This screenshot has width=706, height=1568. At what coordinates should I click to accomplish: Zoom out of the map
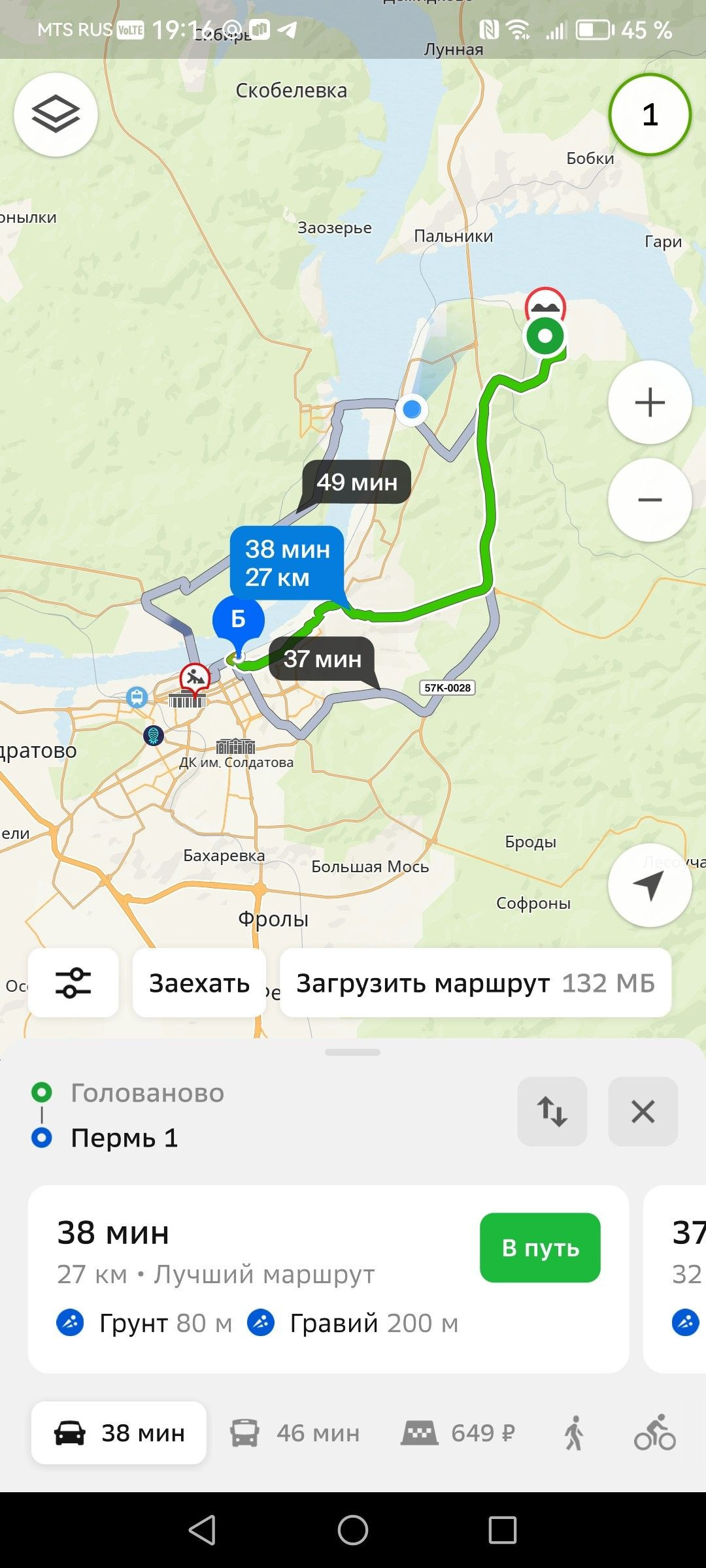pos(650,500)
